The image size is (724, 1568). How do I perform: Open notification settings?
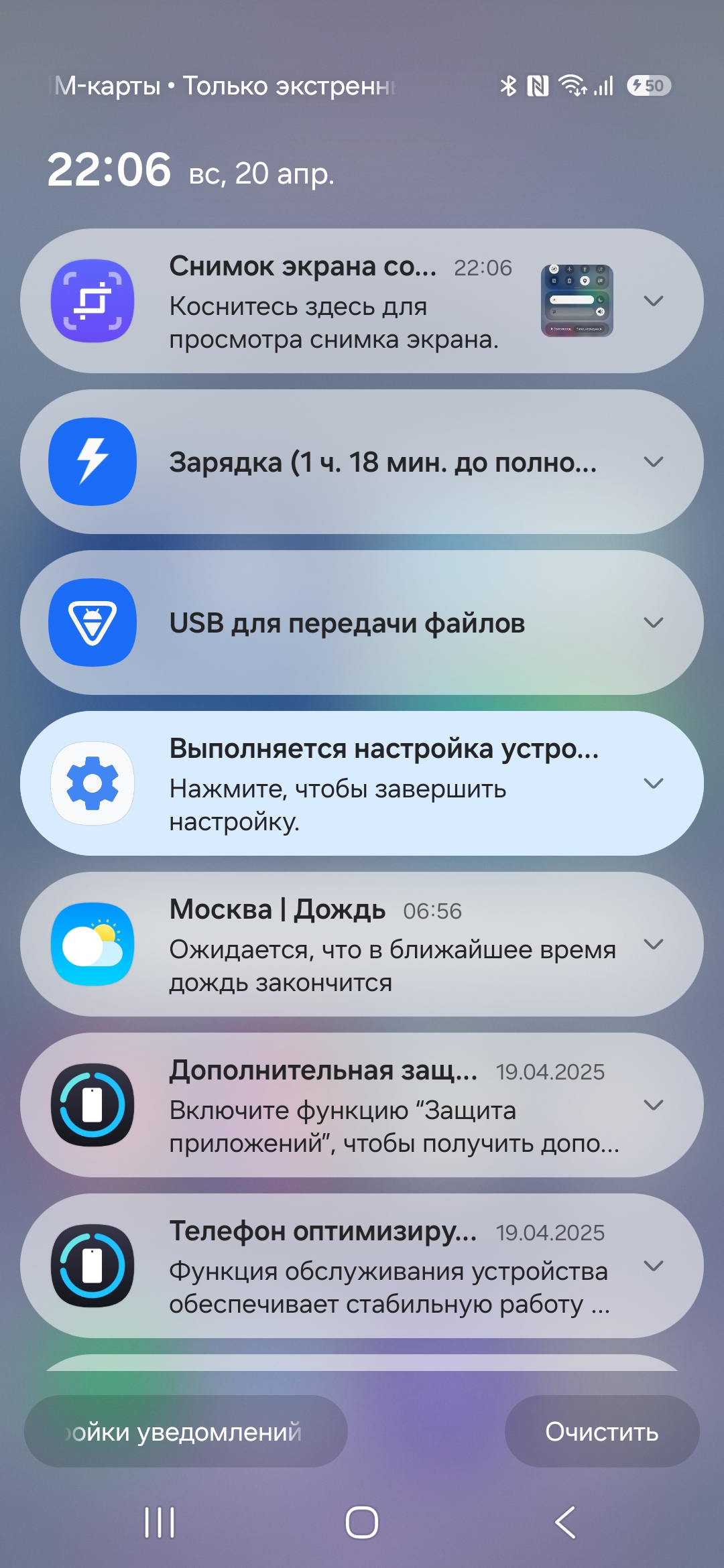[x=186, y=1431]
